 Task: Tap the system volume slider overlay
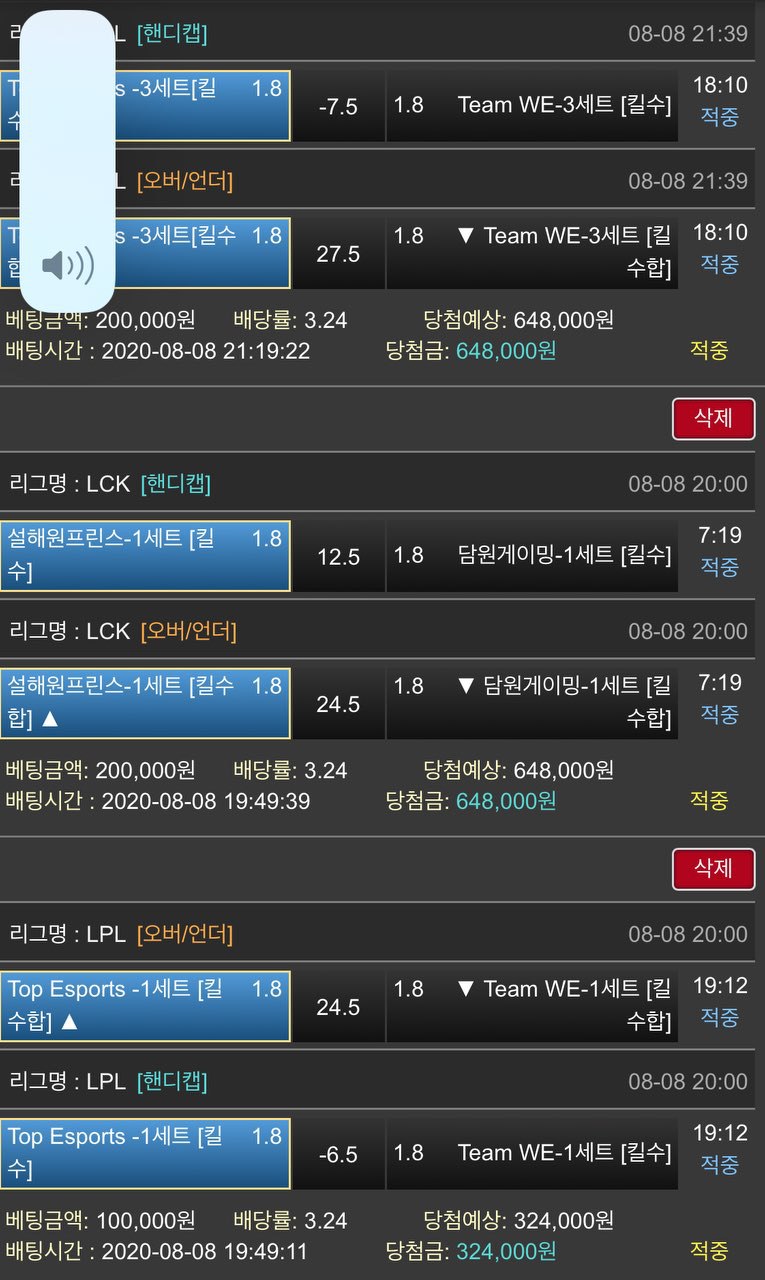click(x=67, y=160)
